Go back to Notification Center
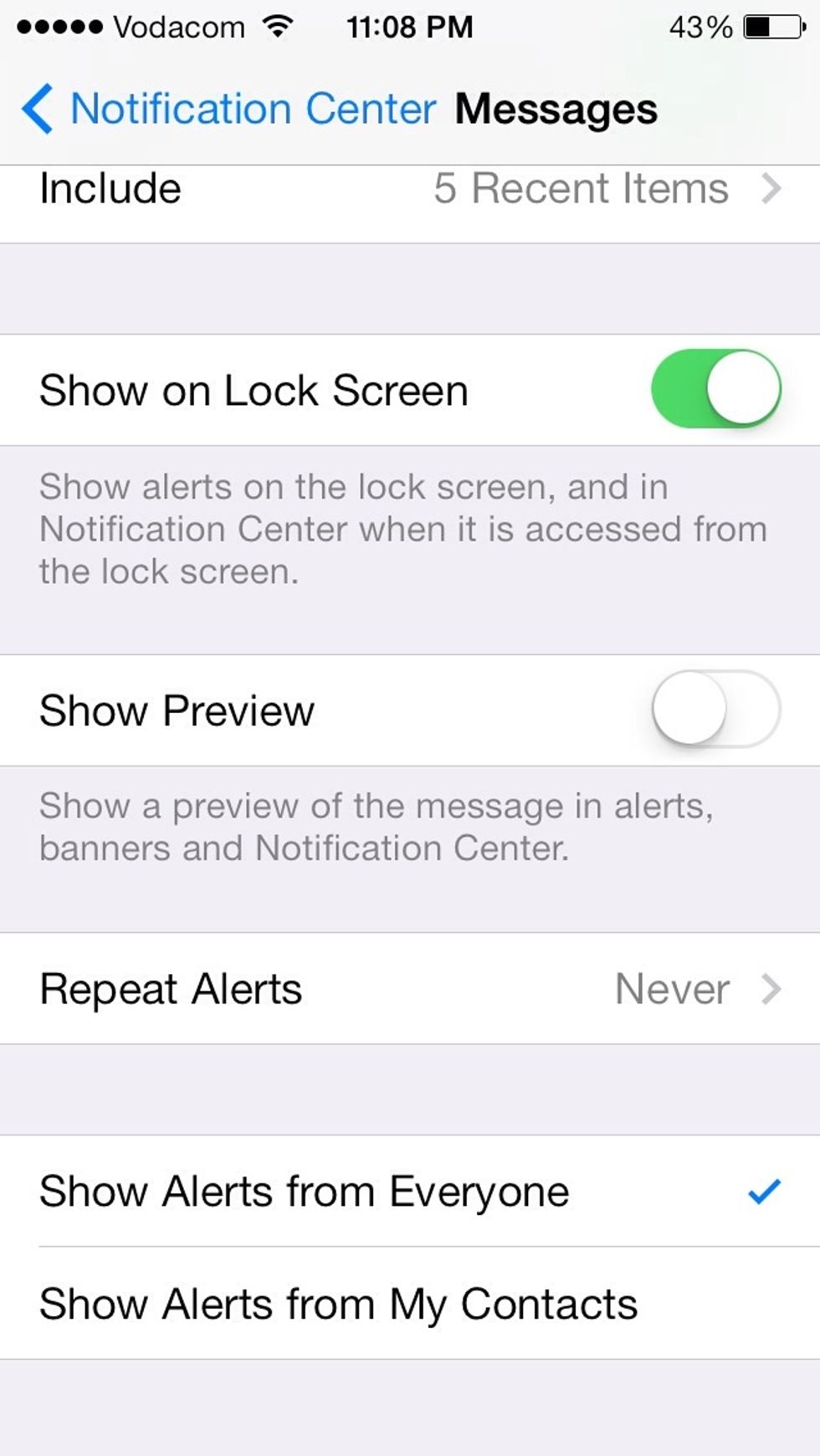Image resolution: width=820 pixels, height=1456 pixels. tap(228, 109)
